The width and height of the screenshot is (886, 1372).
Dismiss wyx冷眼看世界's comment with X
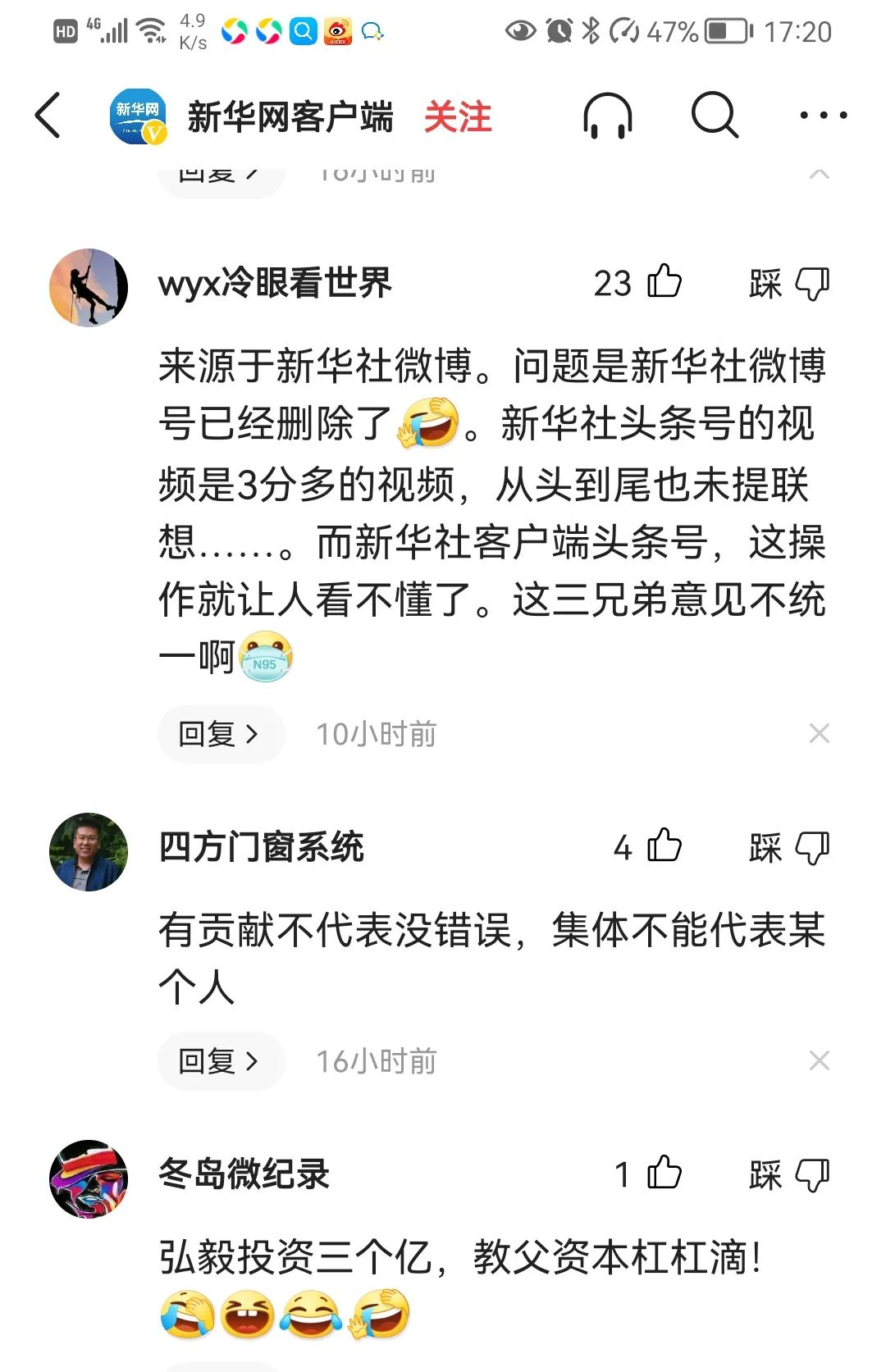[x=819, y=733]
